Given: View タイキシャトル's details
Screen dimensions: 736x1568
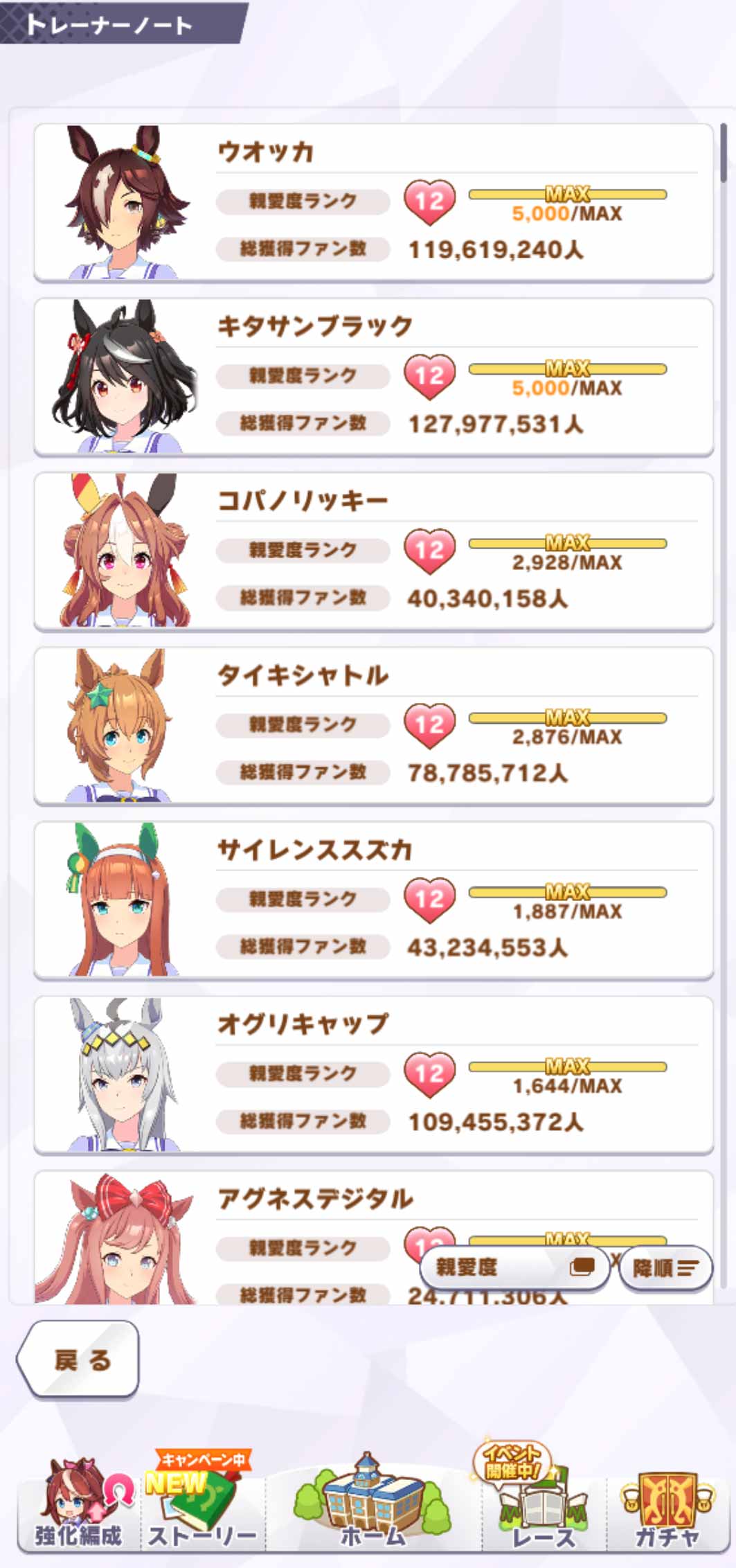Looking at the screenshot, I should coord(373,726).
